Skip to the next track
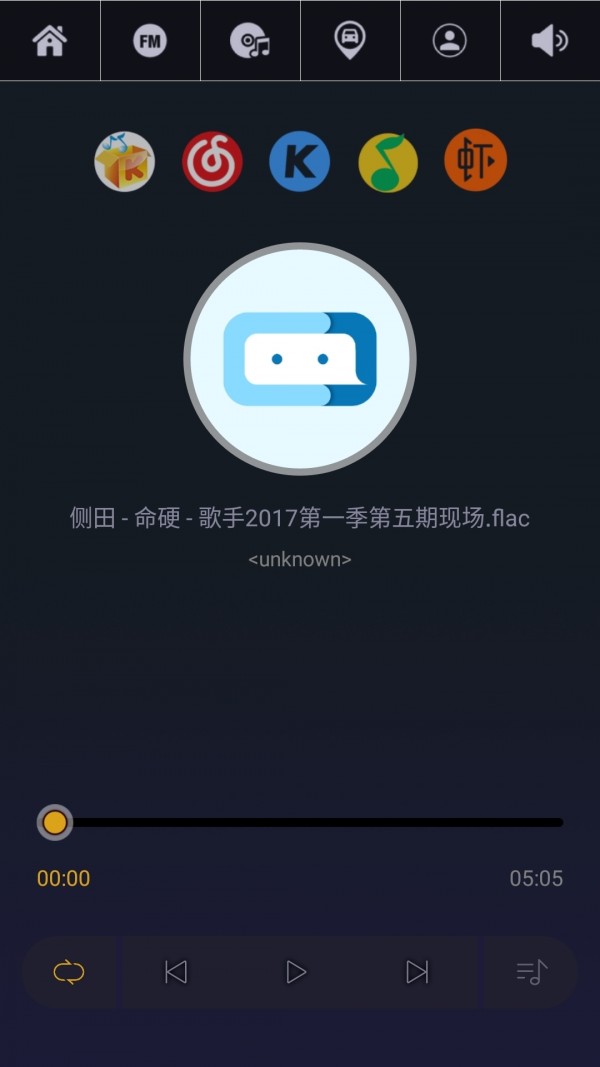The image size is (600, 1067). (417, 972)
